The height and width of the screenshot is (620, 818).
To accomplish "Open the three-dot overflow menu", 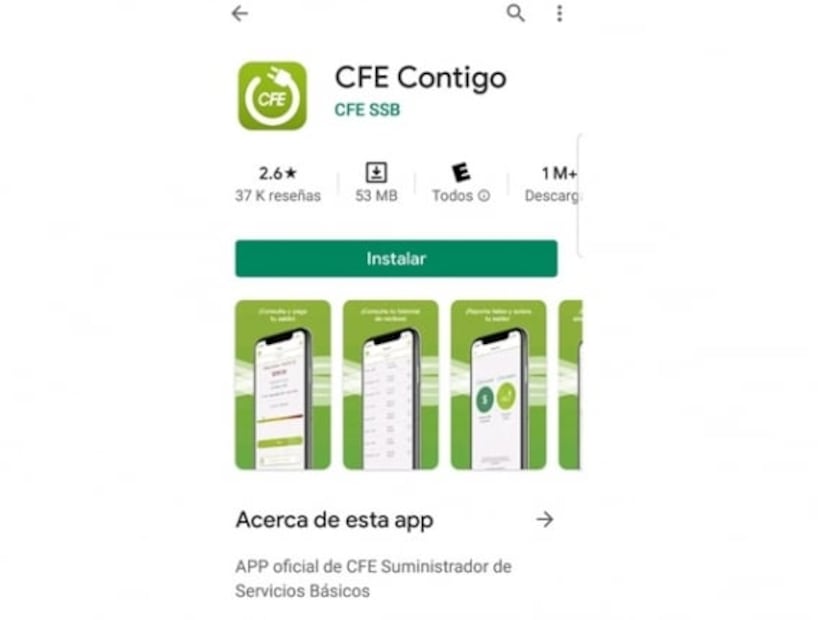I will (x=559, y=14).
